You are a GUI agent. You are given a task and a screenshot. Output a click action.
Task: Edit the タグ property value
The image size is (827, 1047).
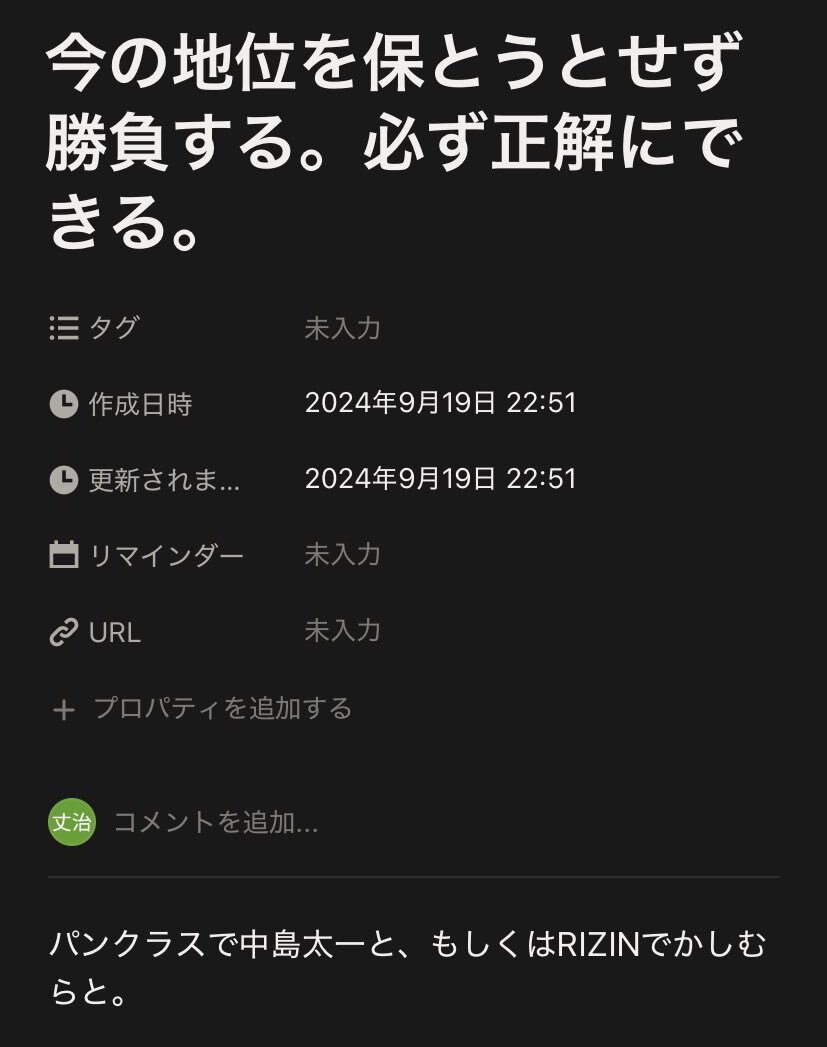point(342,329)
